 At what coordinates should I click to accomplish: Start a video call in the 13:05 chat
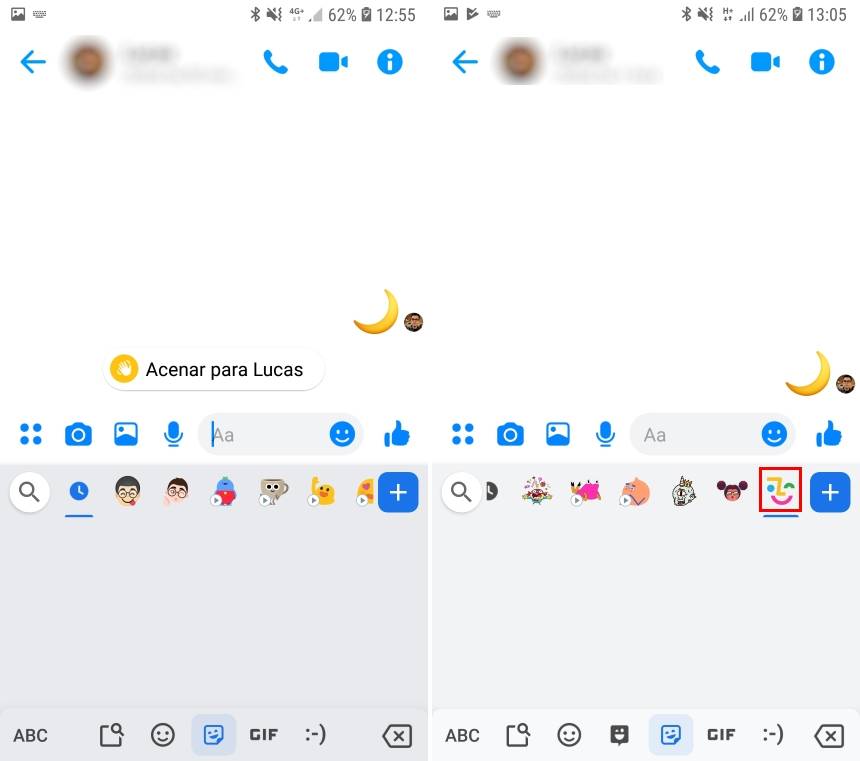[765, 62]
